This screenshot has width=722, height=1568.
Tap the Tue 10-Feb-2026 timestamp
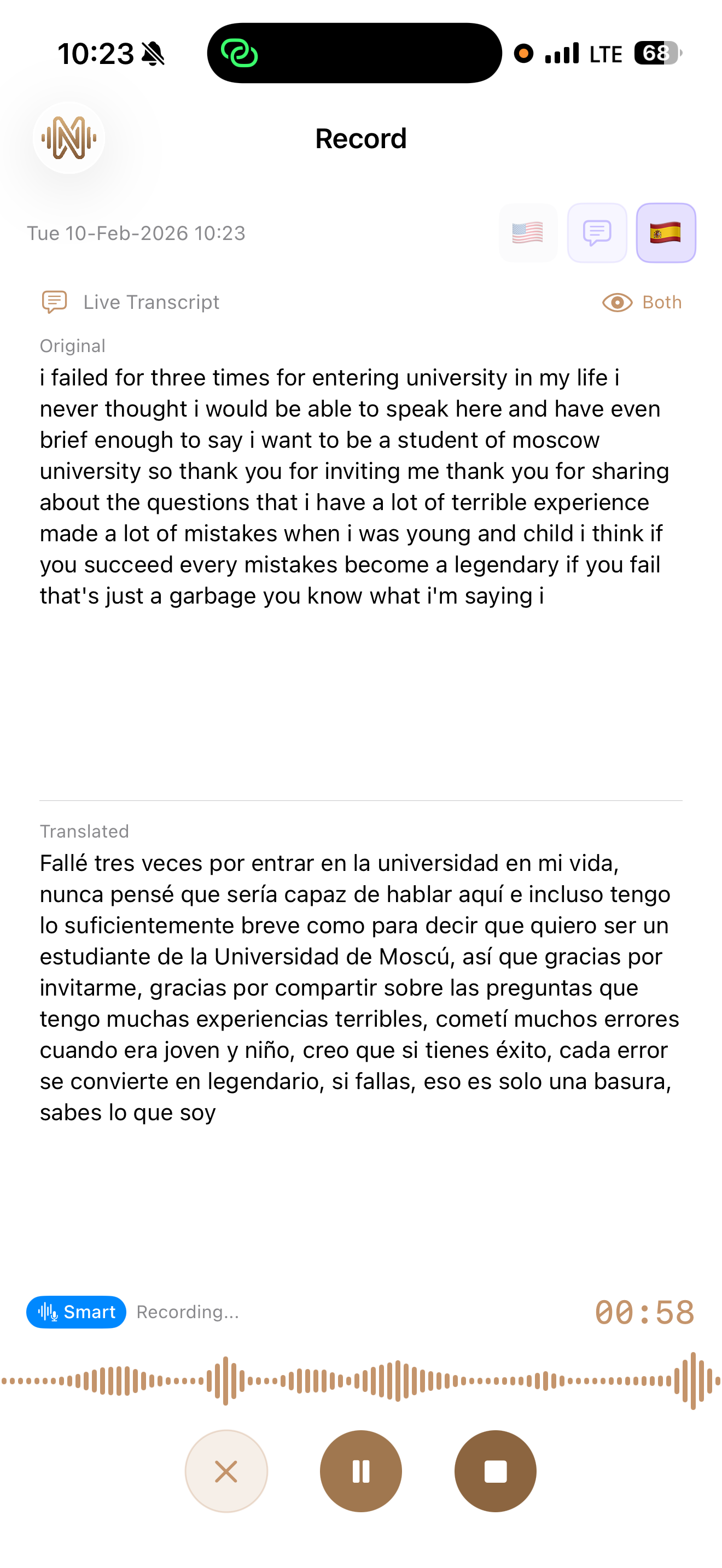[x=136, y=232]
